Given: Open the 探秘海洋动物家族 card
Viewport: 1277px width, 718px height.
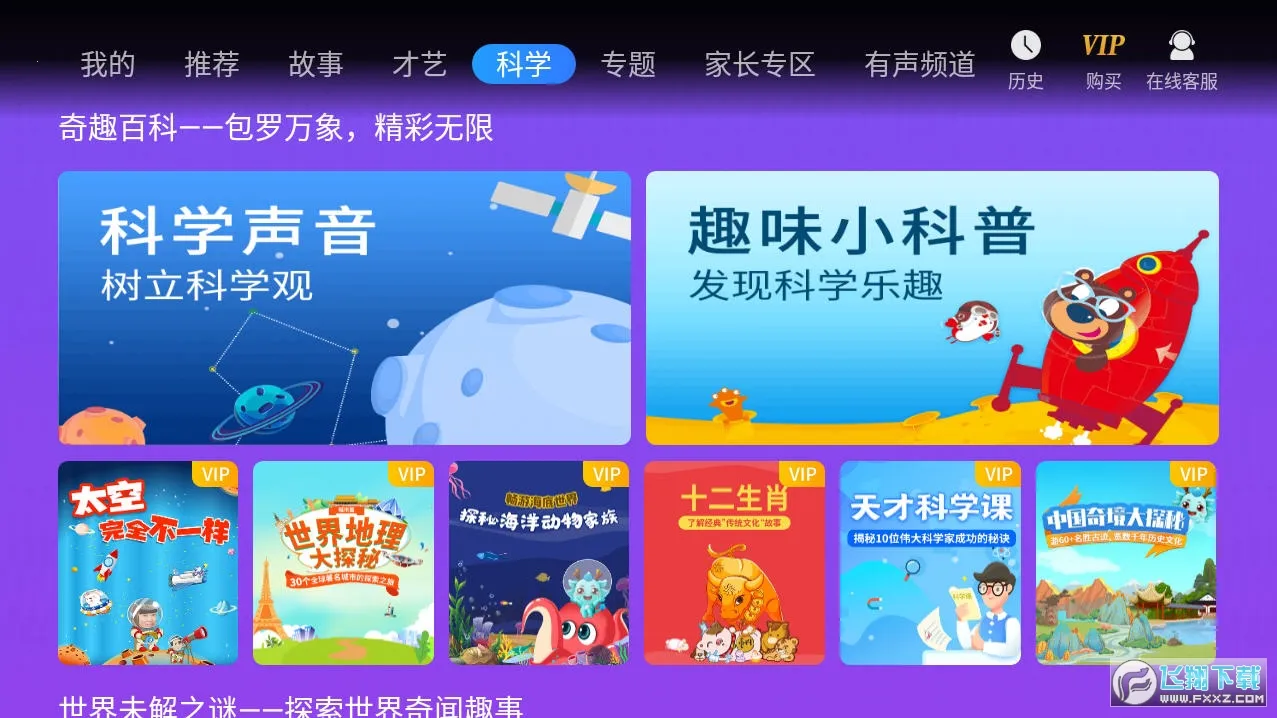Looking at the screenshot, I should 539,563.
